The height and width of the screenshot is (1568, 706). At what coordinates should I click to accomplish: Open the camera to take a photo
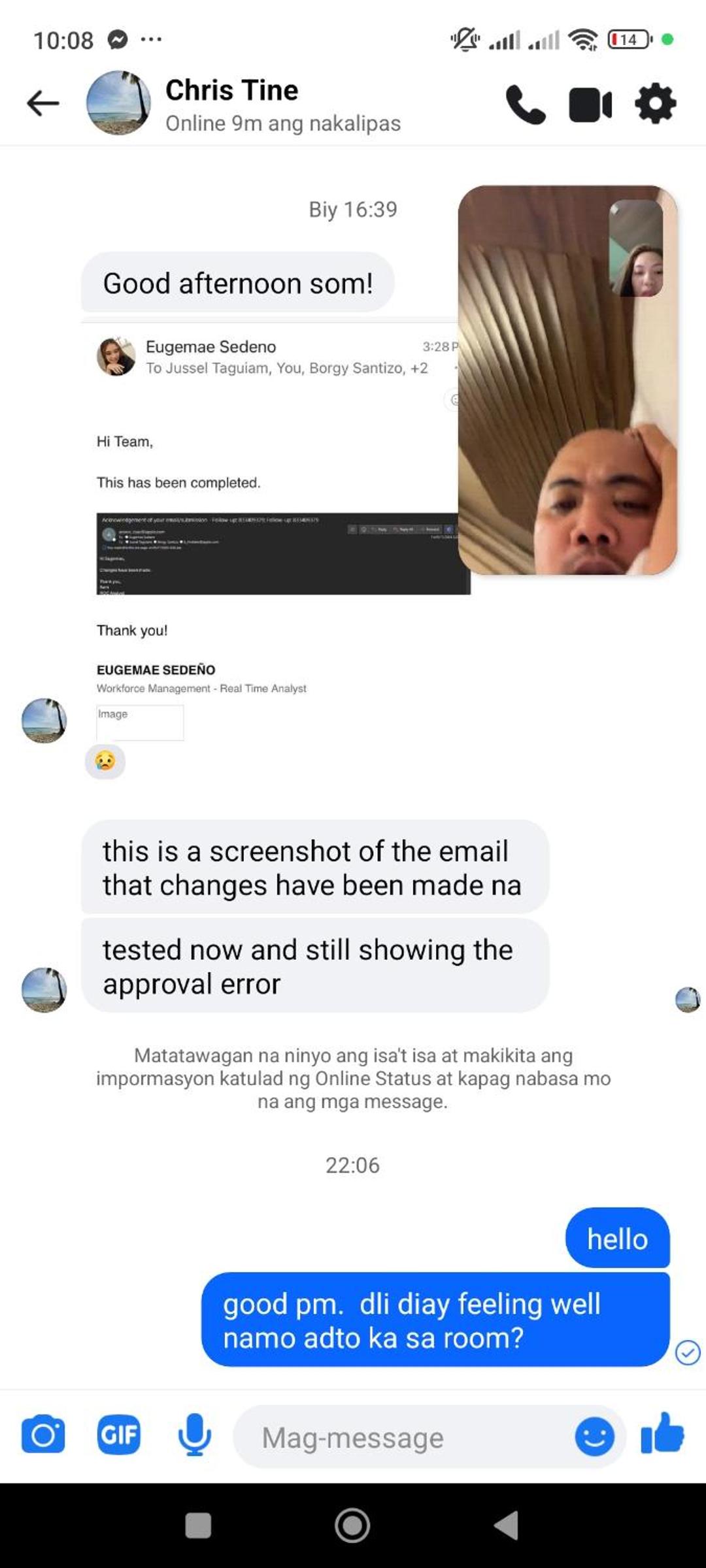point(43,1435)
